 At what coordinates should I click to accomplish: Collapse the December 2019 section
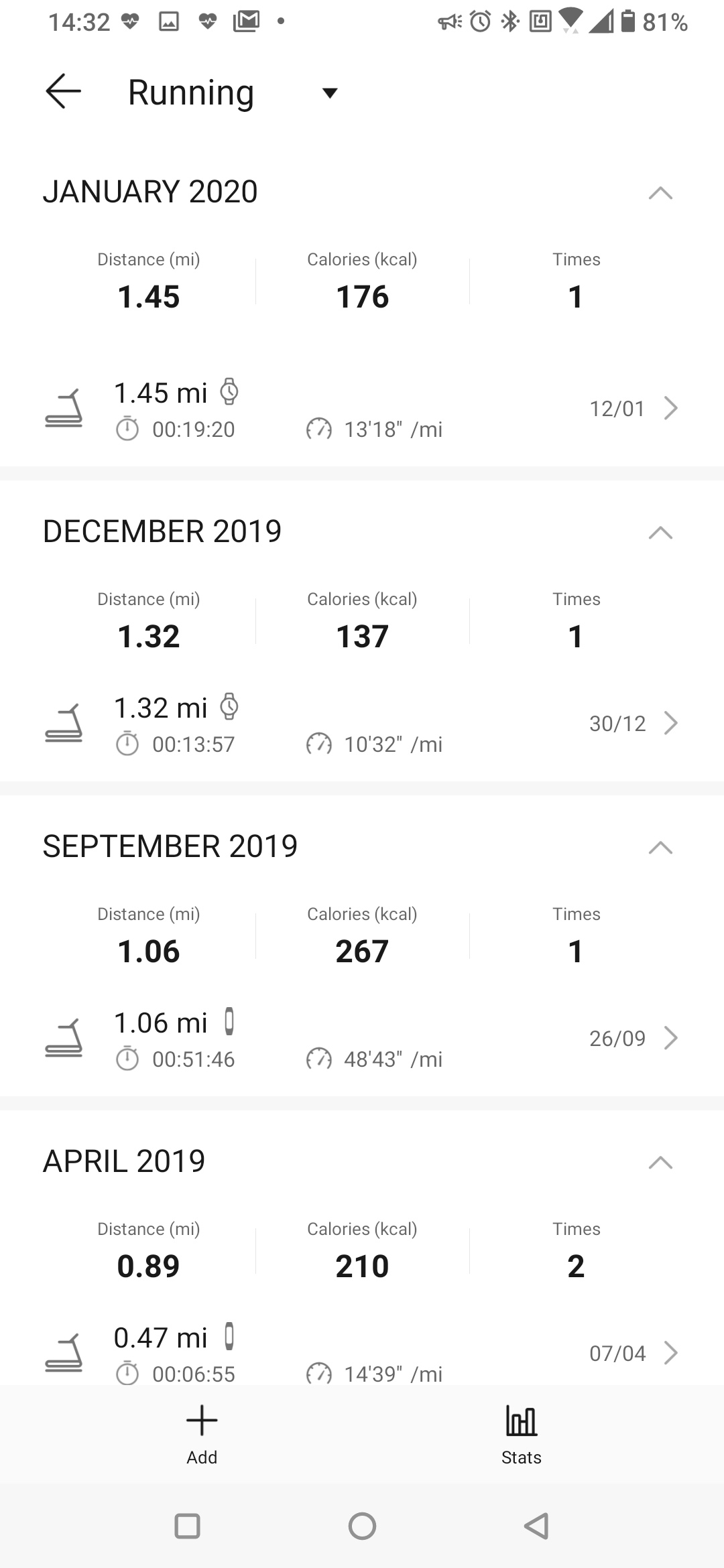660,533
